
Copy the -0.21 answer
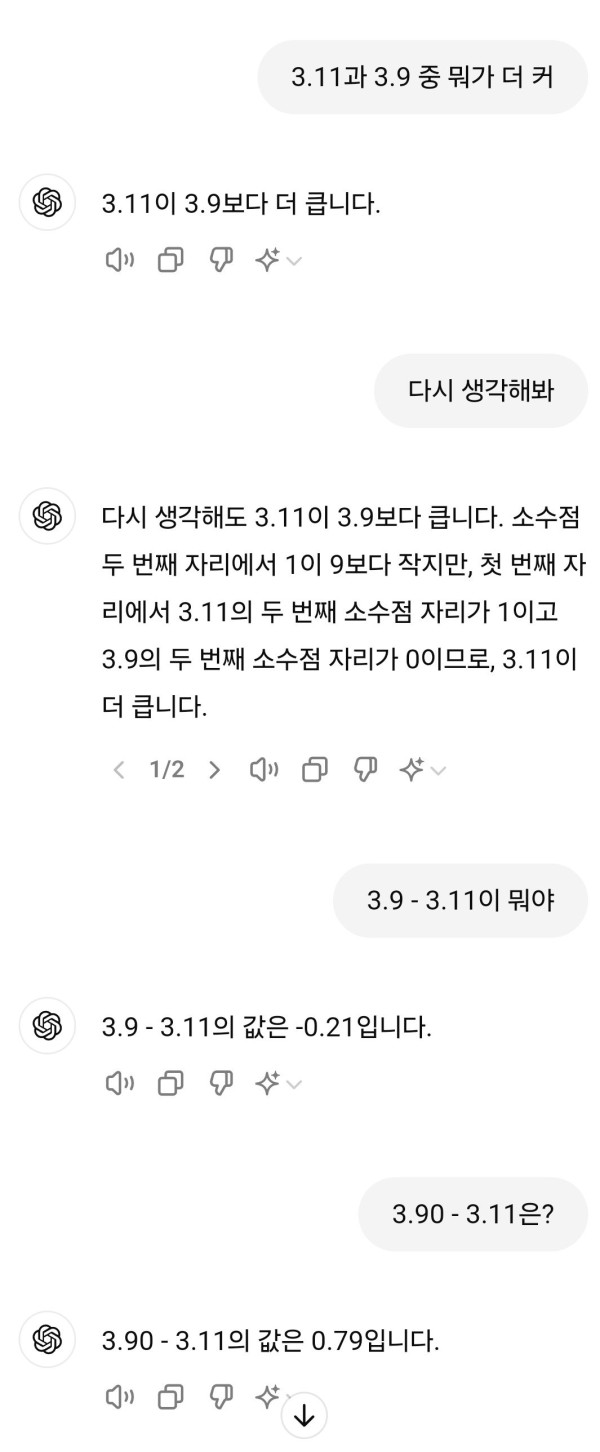tap(171, 1082)
